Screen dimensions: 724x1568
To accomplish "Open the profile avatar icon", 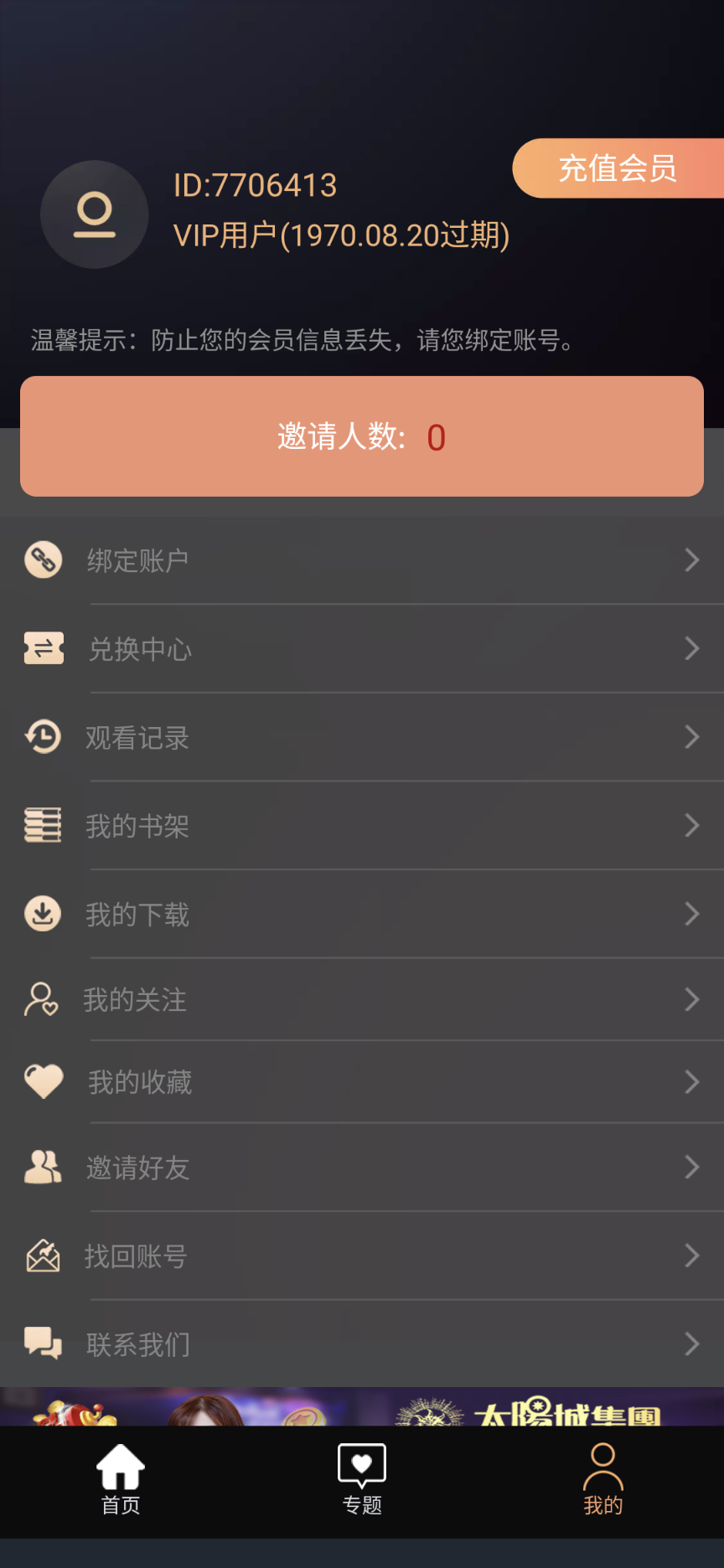I will [x=95, y=214].
